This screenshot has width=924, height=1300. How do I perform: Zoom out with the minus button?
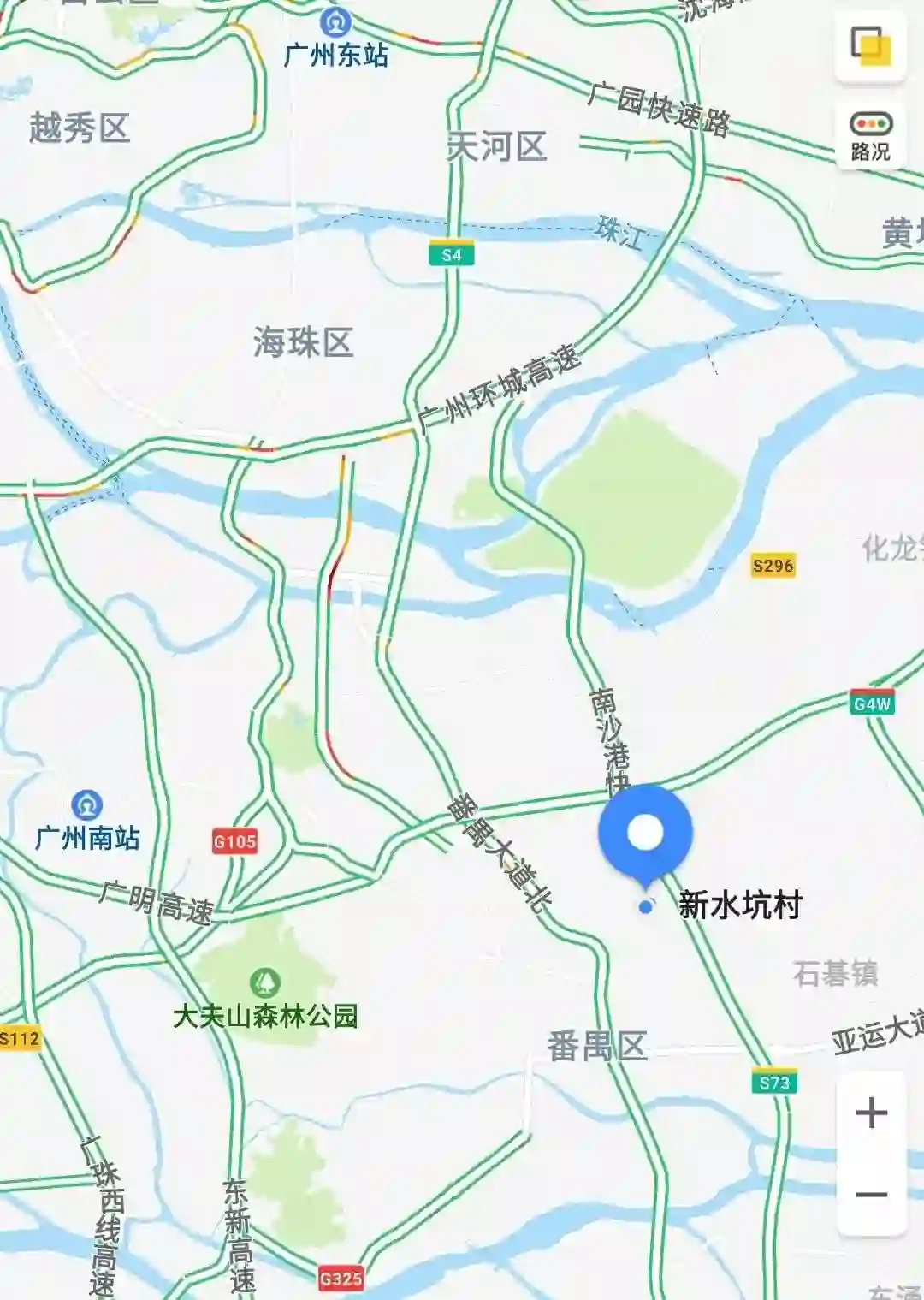point(871,1195)
